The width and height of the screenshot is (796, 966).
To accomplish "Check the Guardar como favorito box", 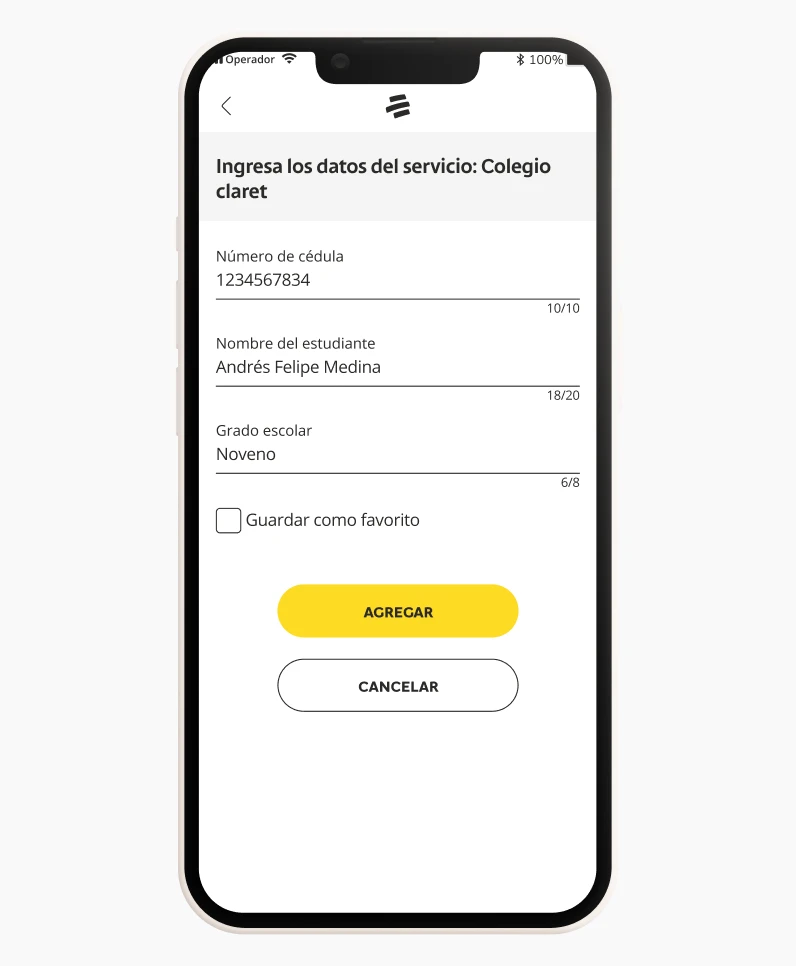I will (x=229, y=521).
